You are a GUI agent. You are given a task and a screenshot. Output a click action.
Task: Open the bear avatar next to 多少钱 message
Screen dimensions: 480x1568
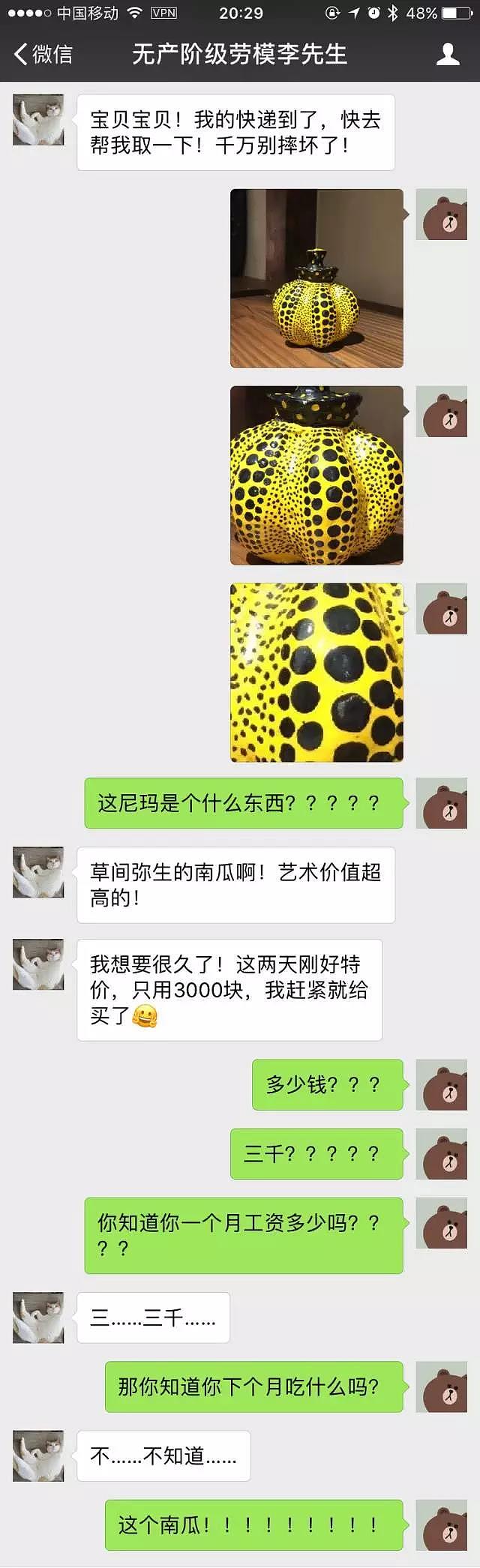click(x=442, y=1085)
